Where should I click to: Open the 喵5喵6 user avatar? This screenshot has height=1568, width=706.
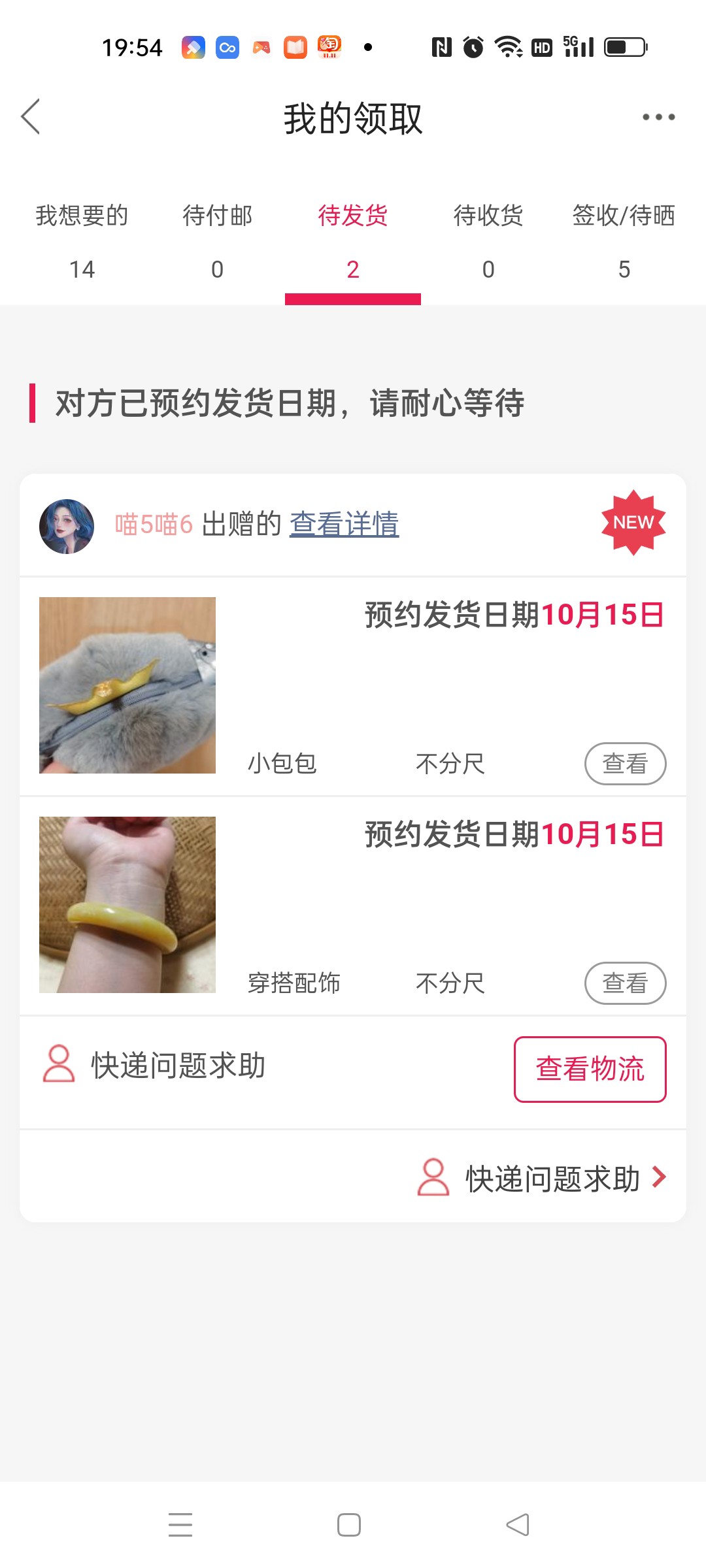[67, 527]
